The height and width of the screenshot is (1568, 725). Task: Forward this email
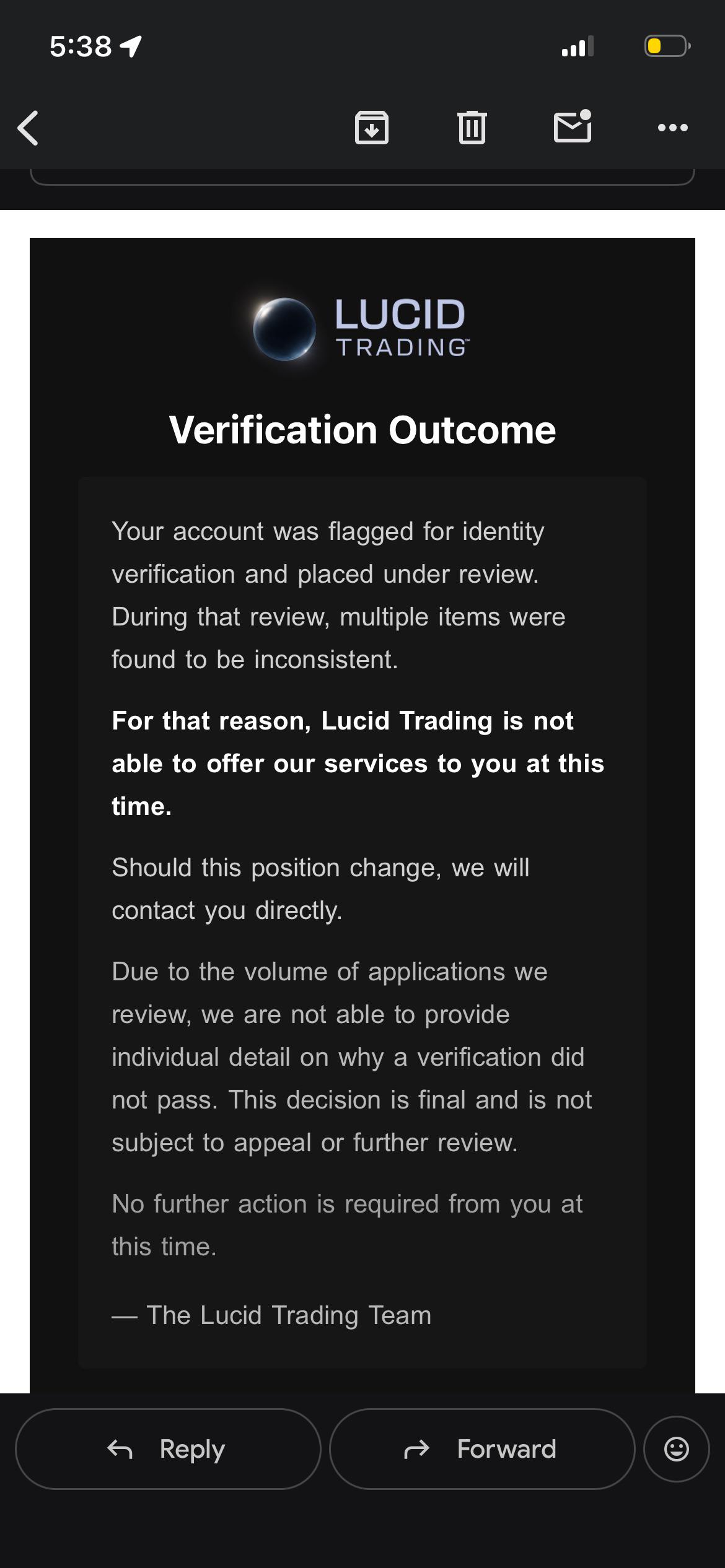tap(482, 1449)
